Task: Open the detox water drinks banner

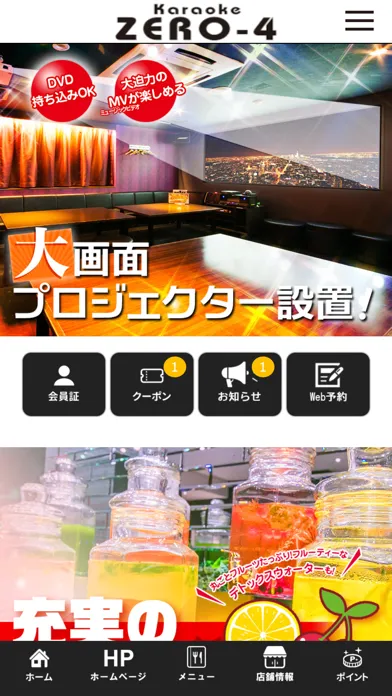Action: [196, 544]
